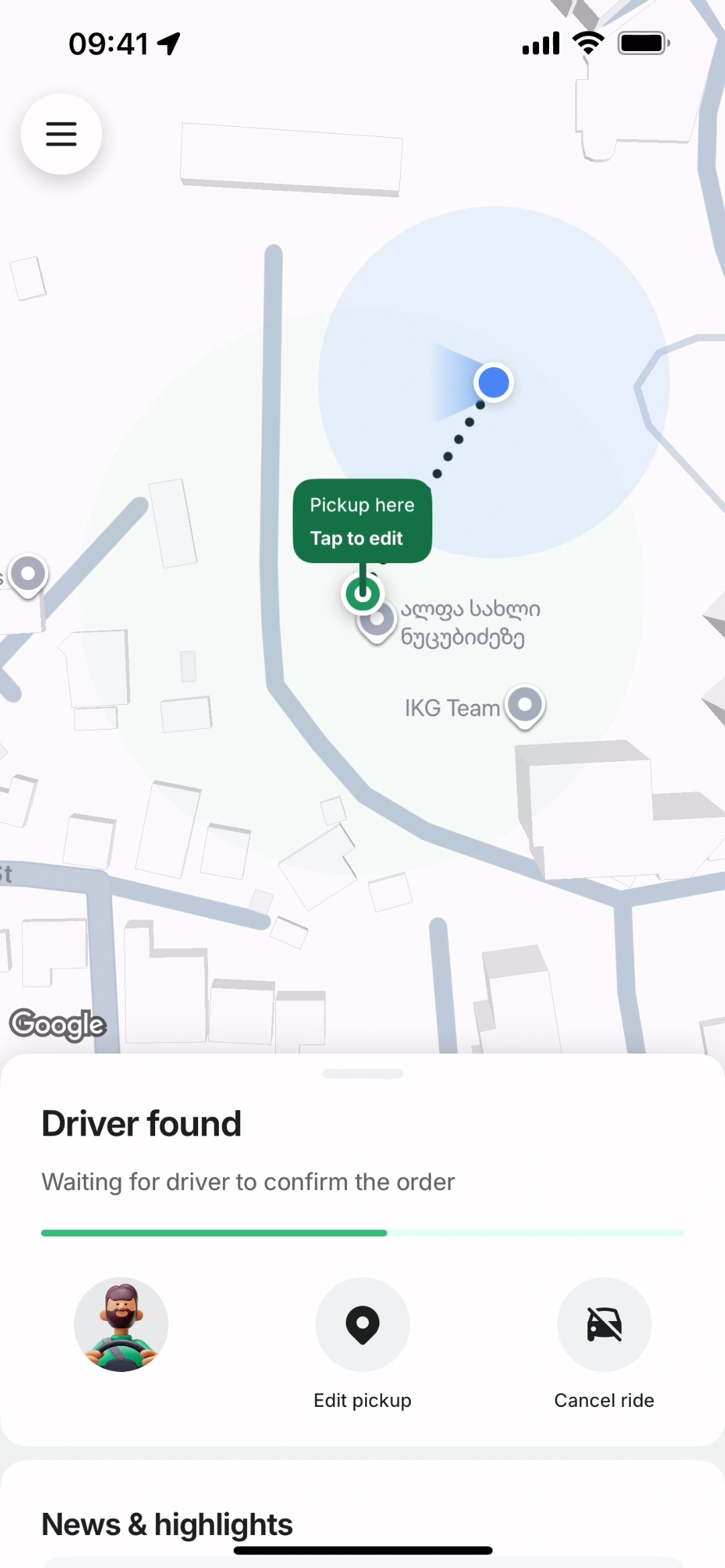The height and width of the screenshot is (1568, 725).
Task: Select the Edit pickup button
Action: coord(362,1324)
